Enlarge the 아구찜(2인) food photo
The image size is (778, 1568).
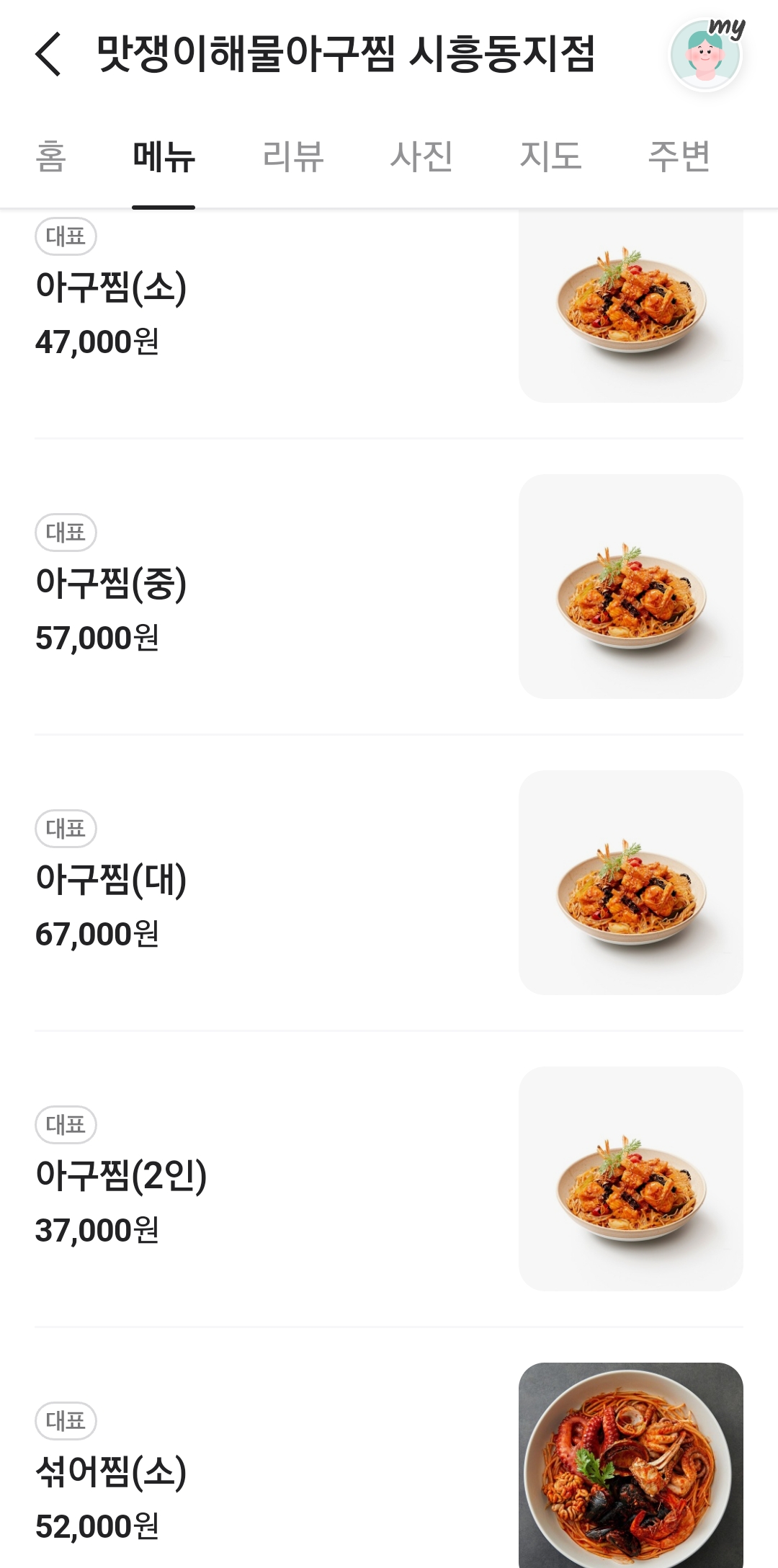click(630, 1179)
